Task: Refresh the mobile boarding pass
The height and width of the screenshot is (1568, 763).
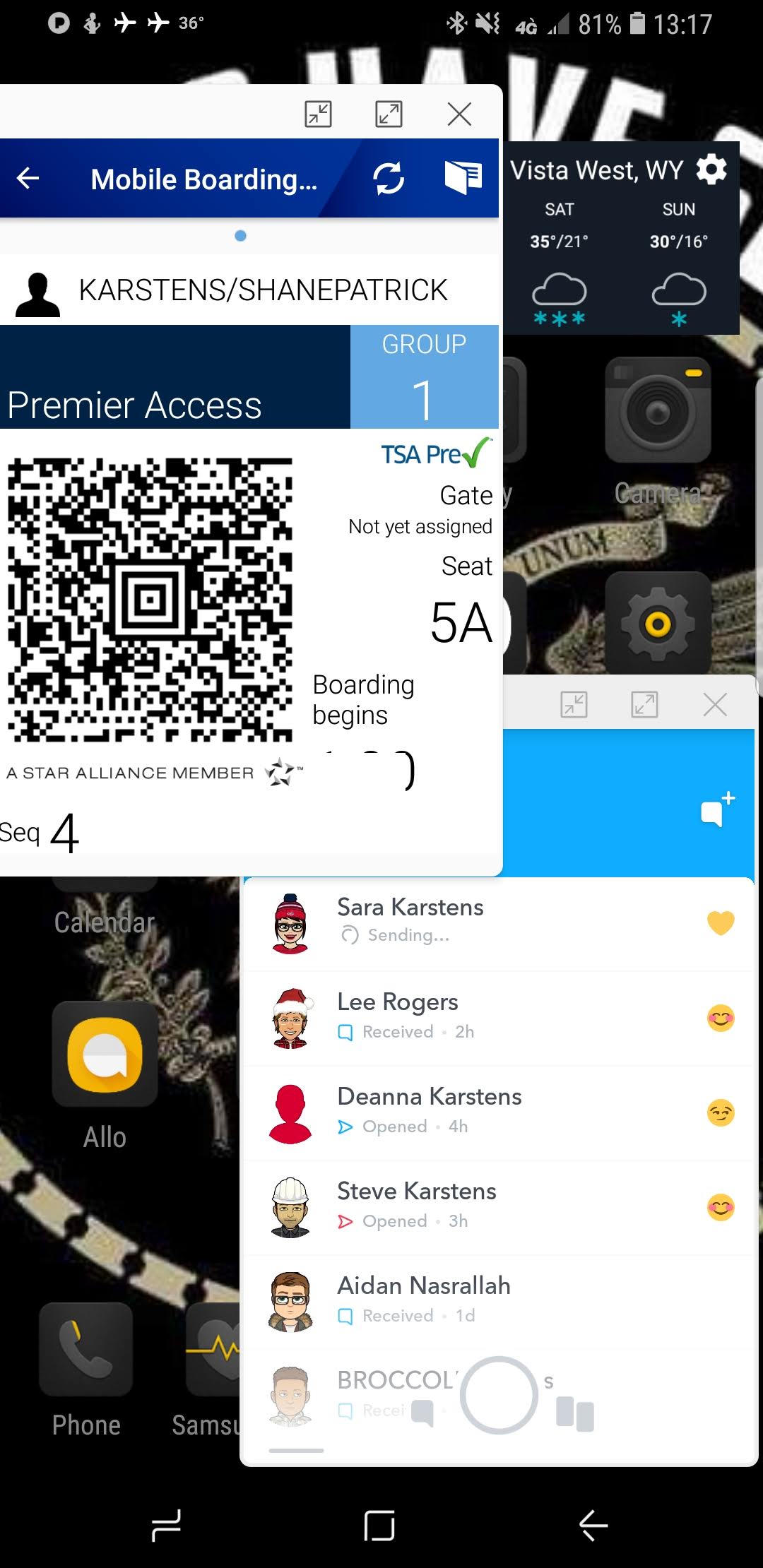Action: coord(389,178)
